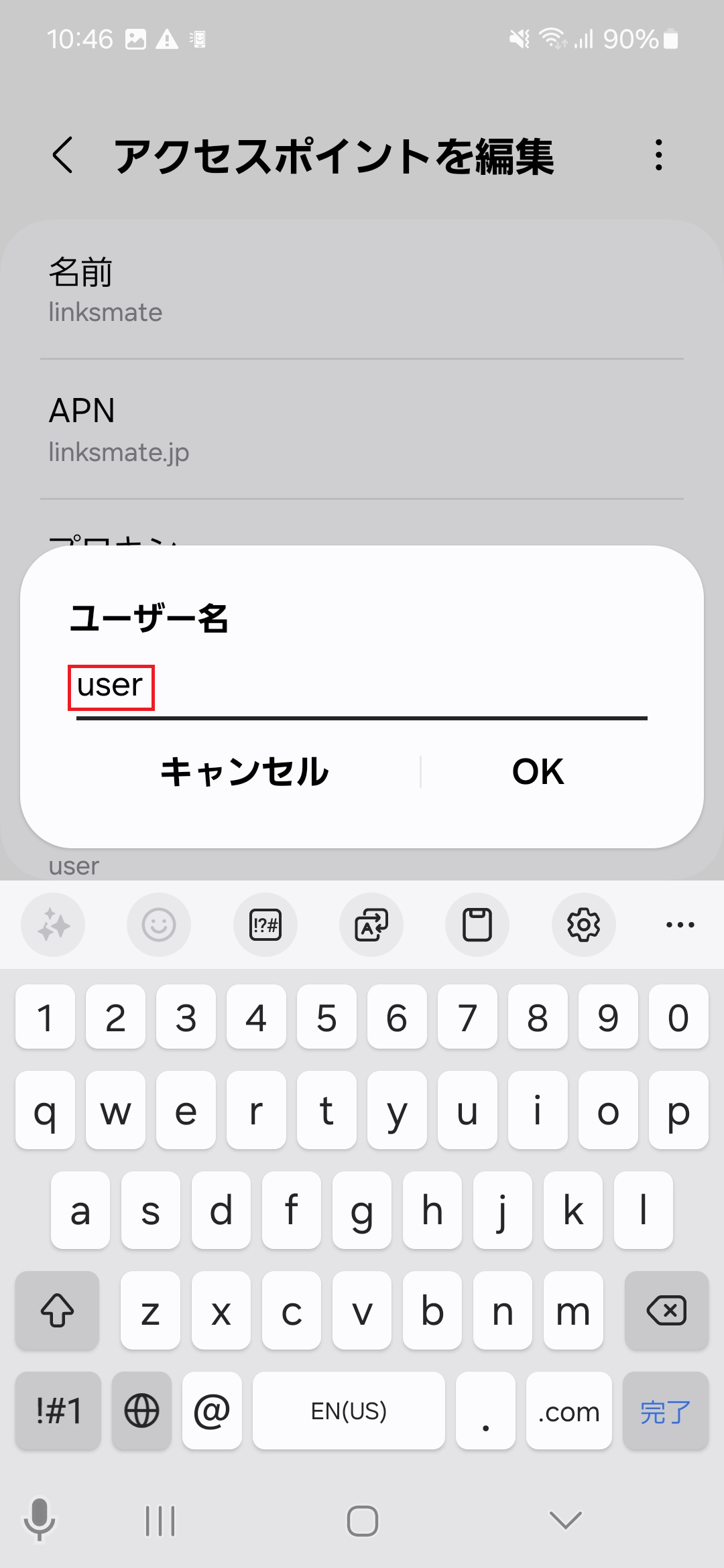Open the keyboard translate tool

point(371,925)
